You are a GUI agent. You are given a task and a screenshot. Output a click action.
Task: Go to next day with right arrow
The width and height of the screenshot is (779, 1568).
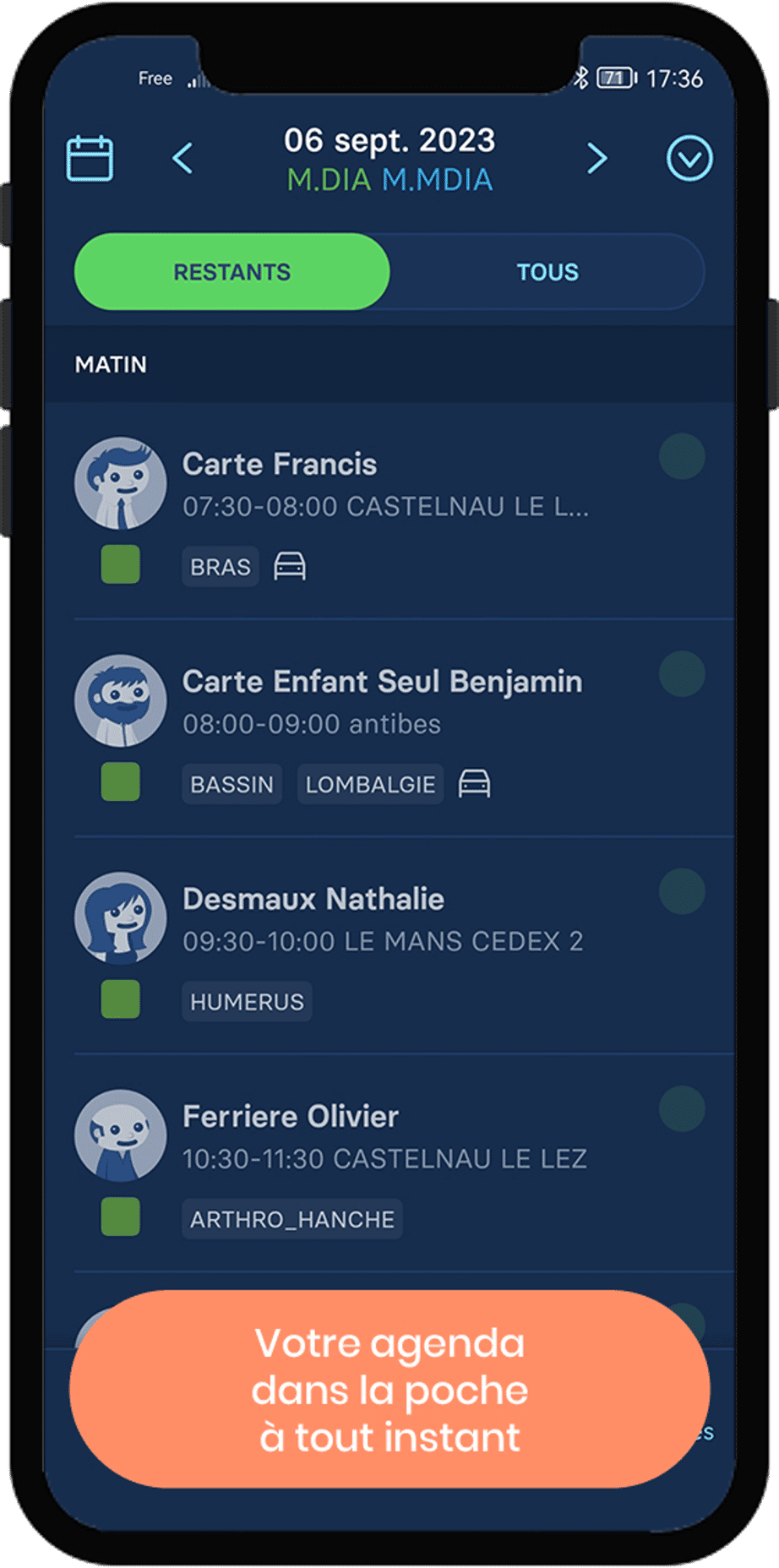[598, 157]
